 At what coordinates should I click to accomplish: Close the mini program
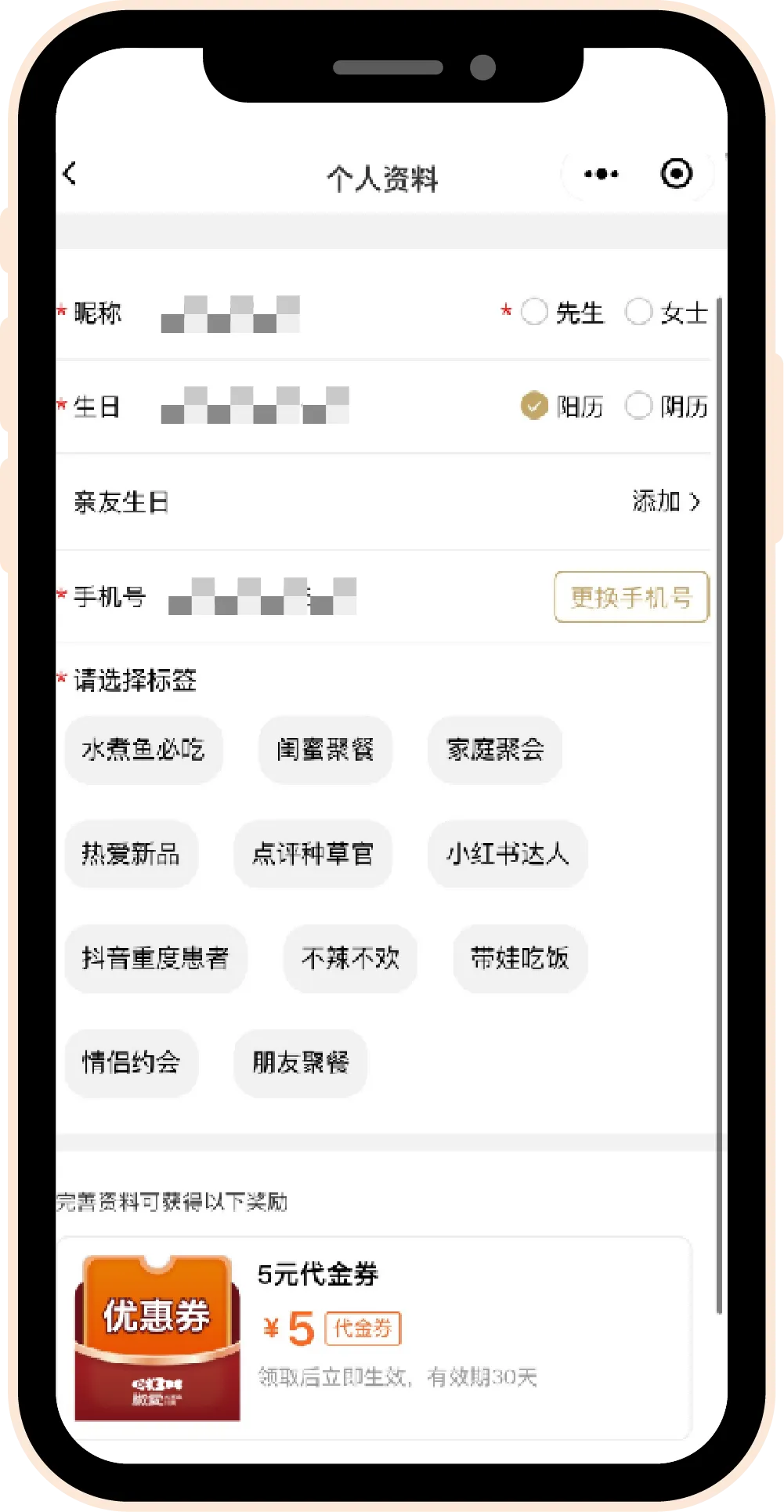676,173
